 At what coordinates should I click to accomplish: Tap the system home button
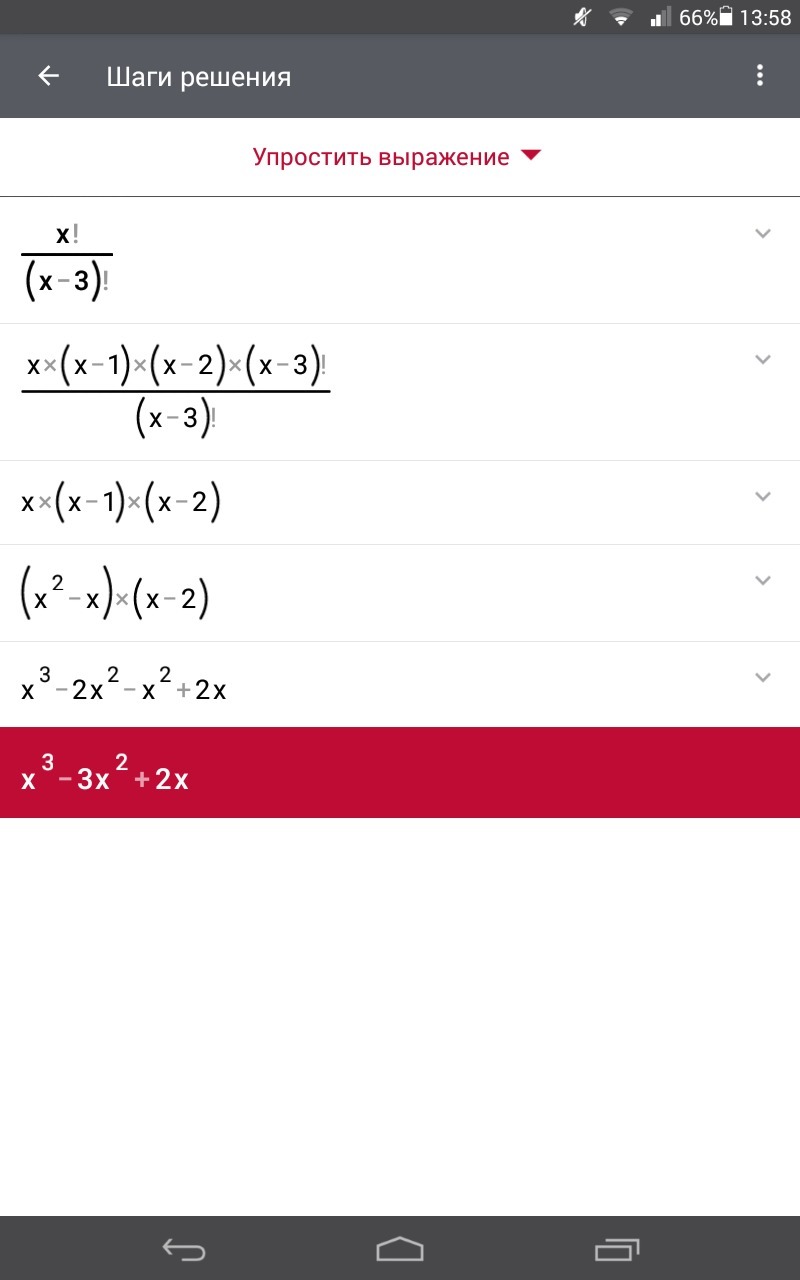(400, 1249)
